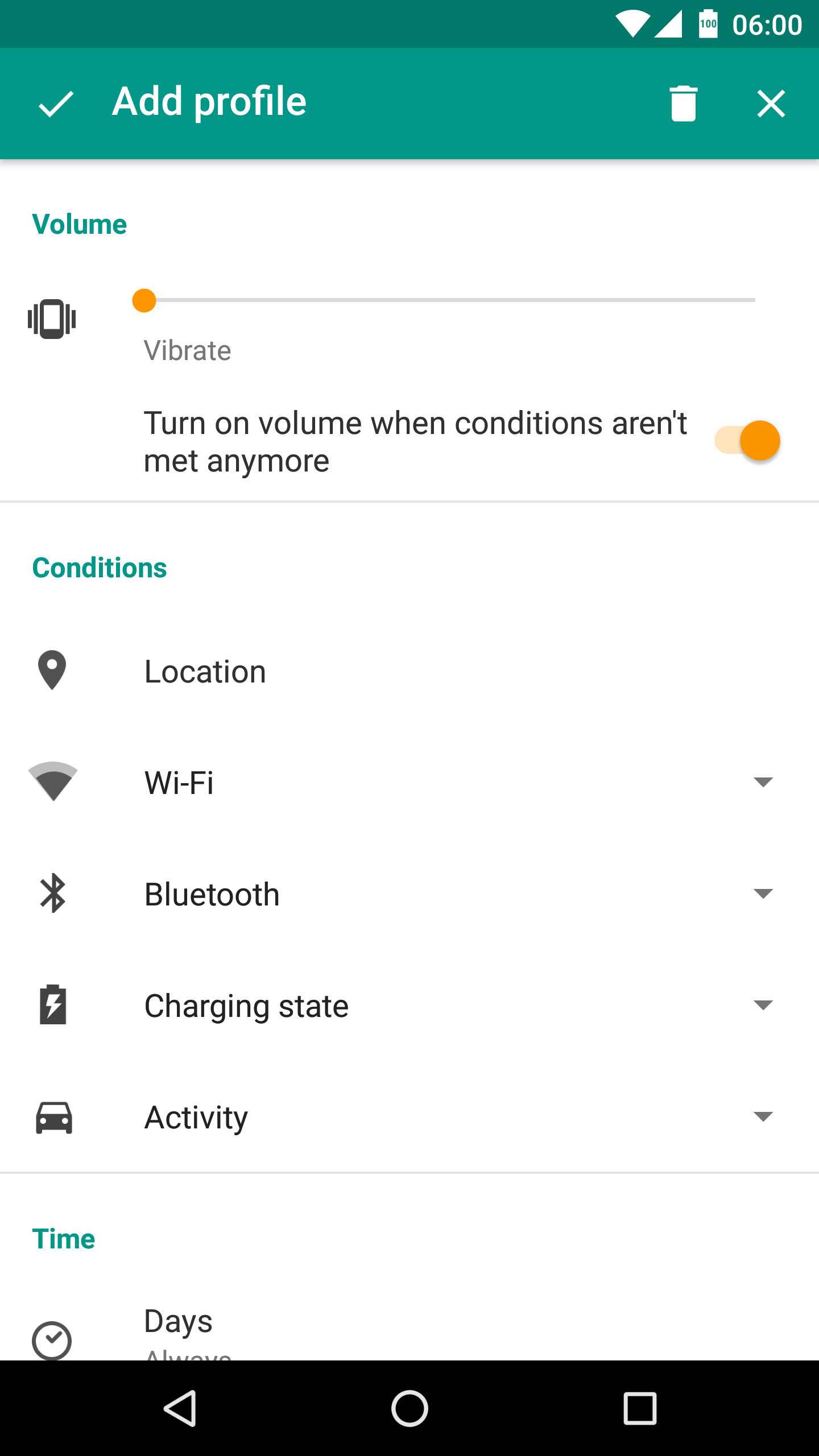Tap the middle of the volume slider
The image size is (819, 1456).
click(449, 300)
